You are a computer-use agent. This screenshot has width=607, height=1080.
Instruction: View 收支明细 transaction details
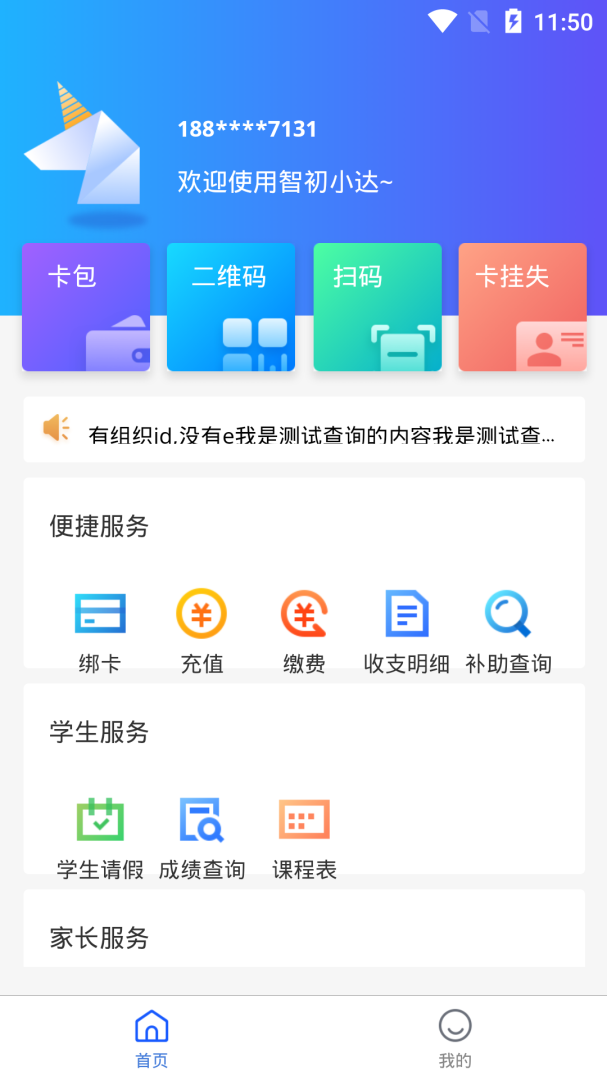[406, 630]
